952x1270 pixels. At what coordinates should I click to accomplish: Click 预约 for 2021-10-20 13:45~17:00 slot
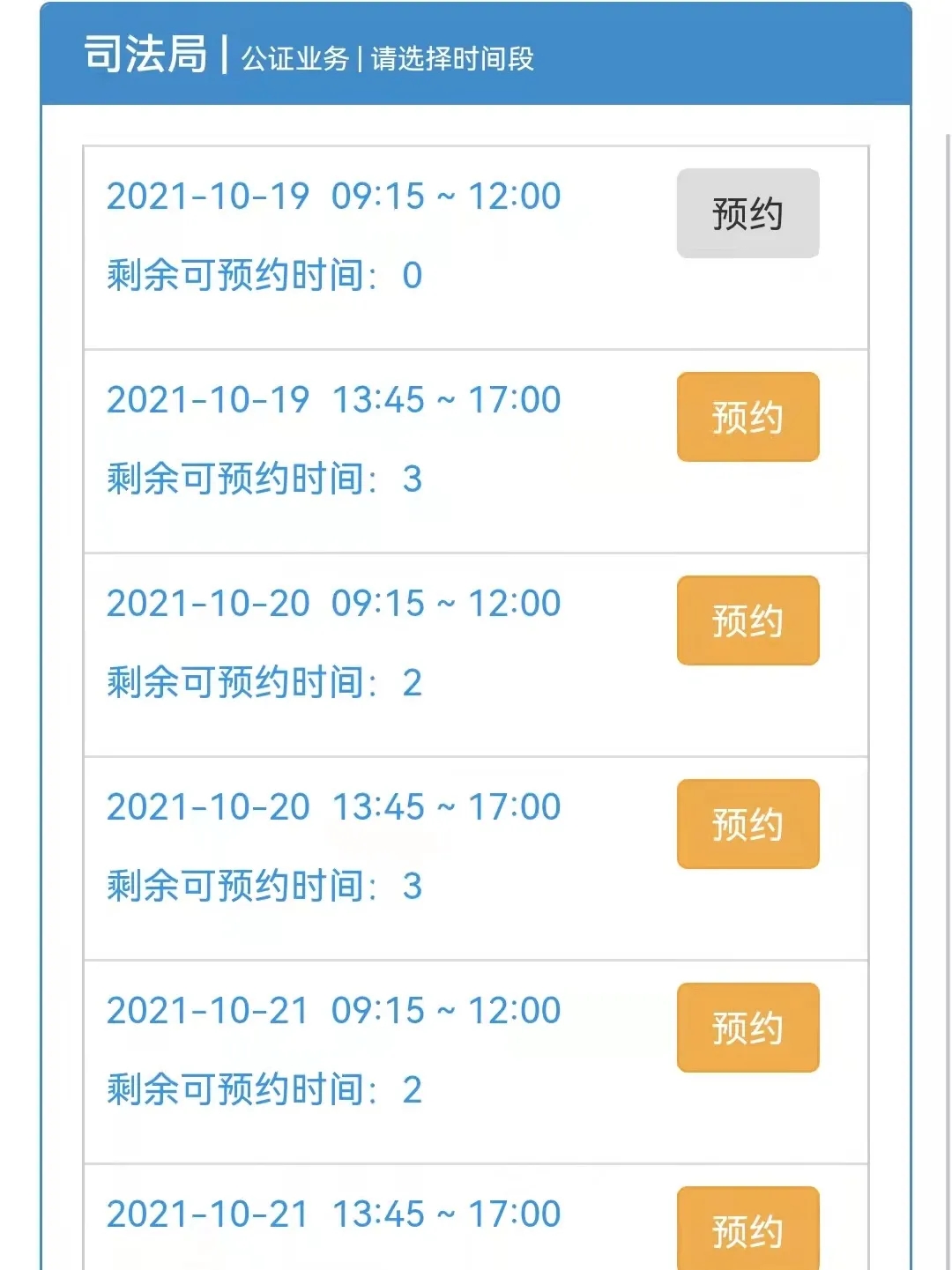click(x=747, y=823)
